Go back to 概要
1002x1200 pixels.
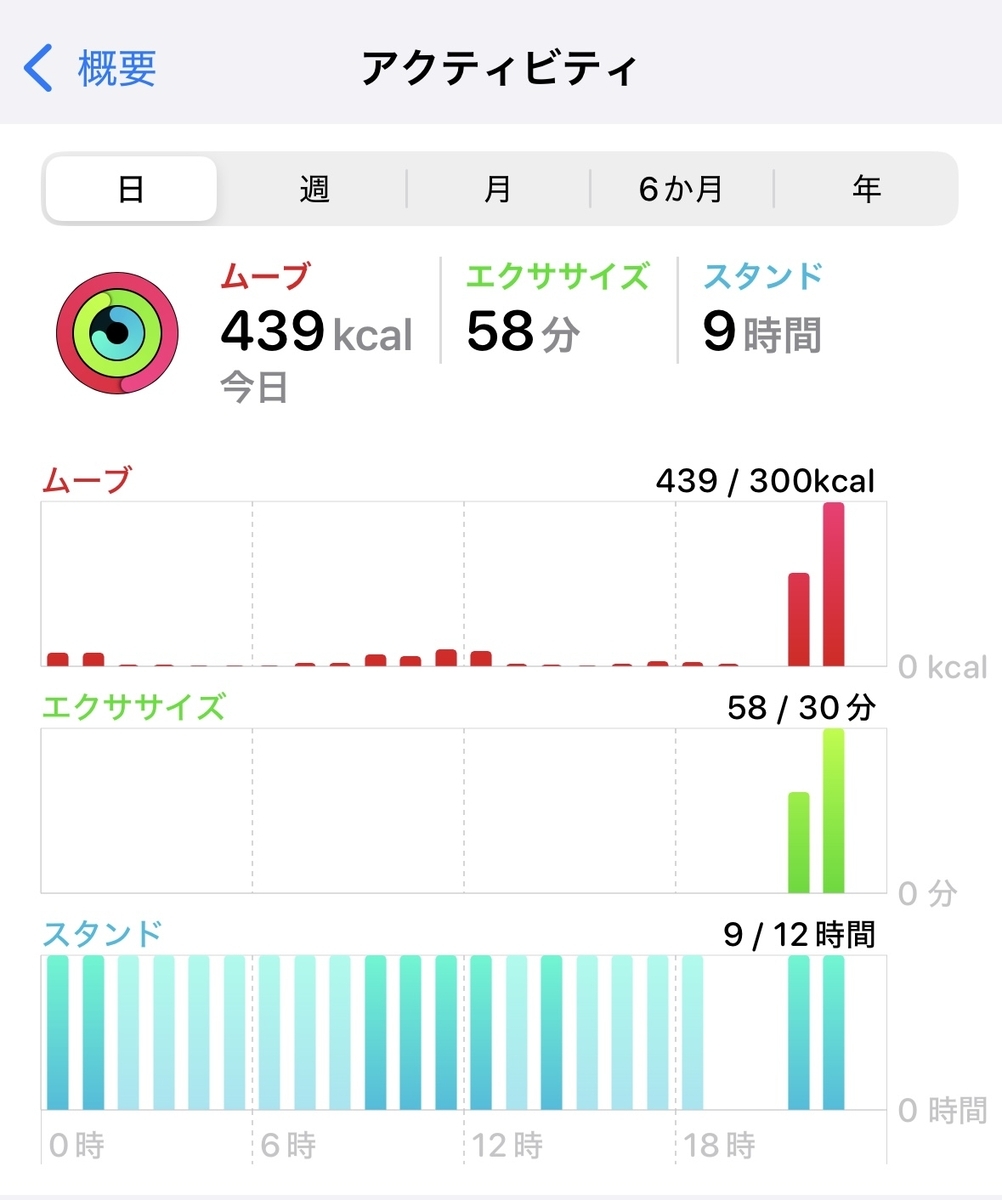90,68
